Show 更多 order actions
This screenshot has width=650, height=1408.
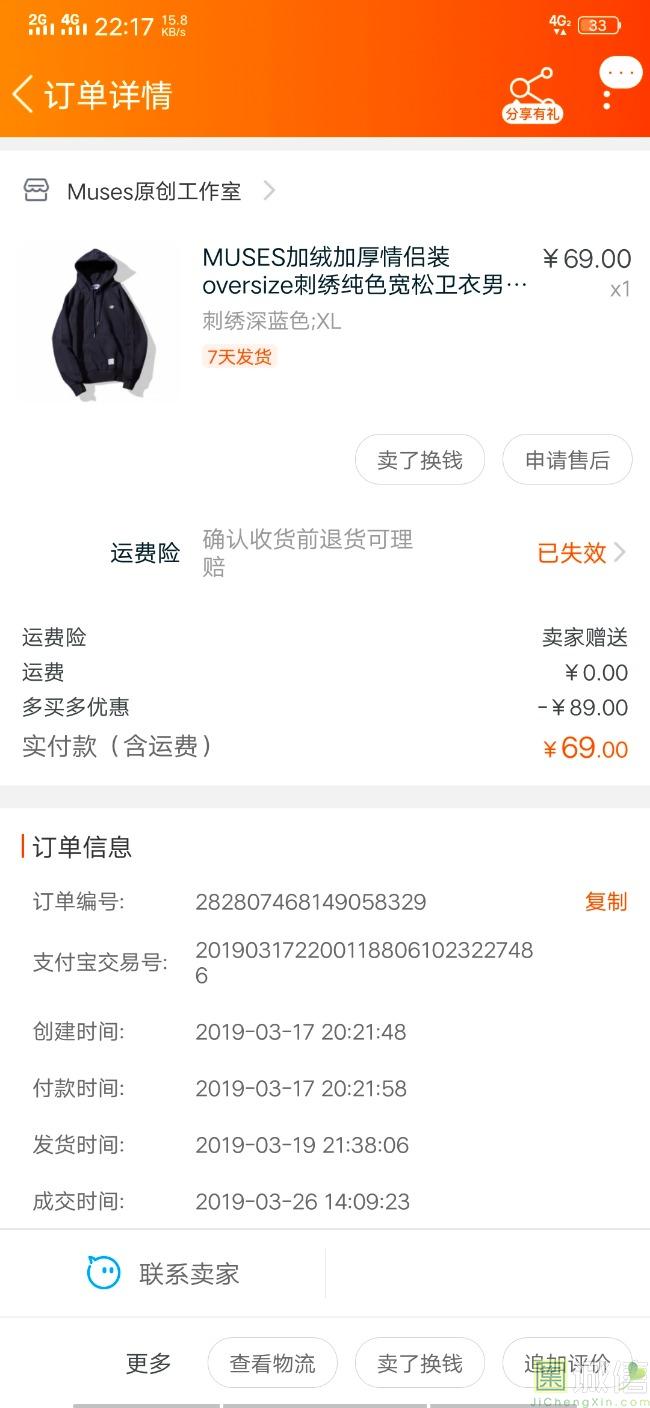pos(149,1363)
